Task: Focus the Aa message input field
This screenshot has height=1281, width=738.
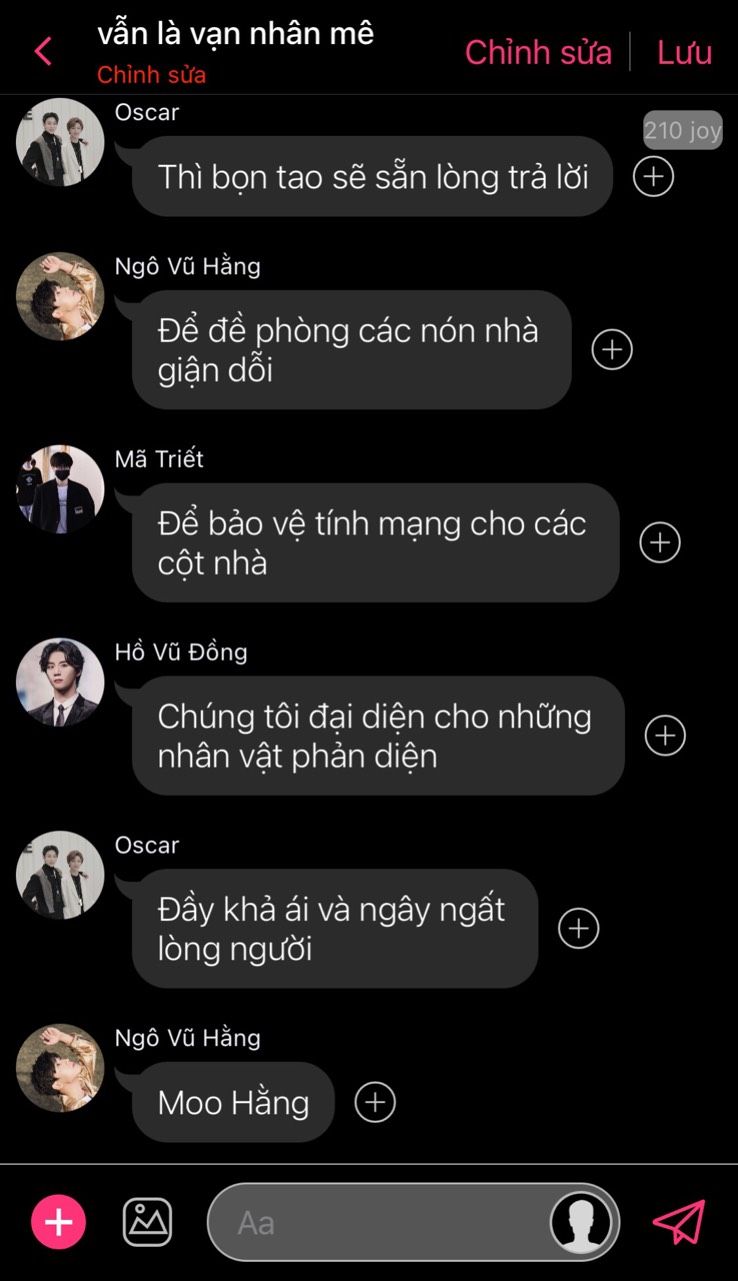Action: click(x=380, y=1222)
